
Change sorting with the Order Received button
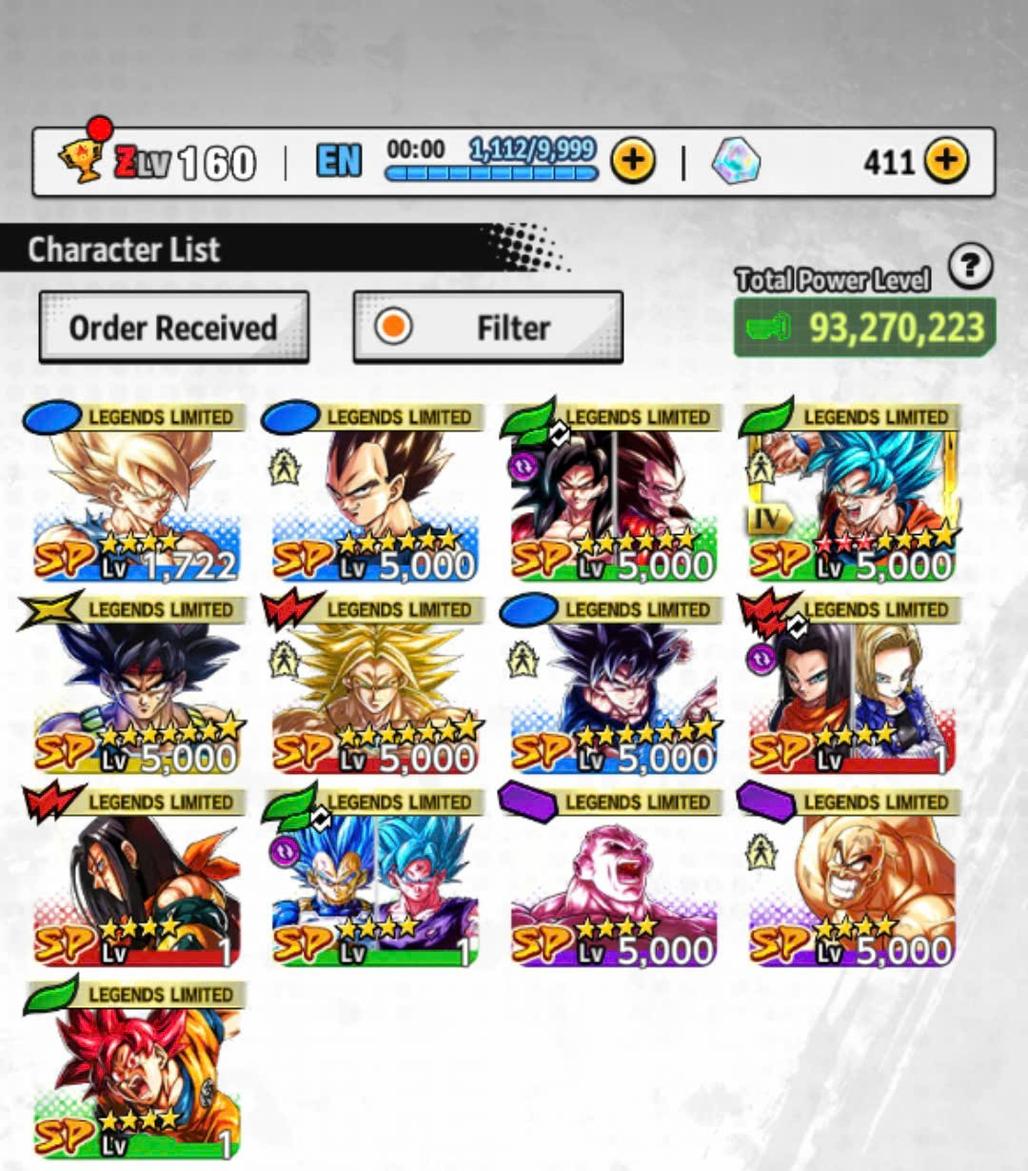coord(173,327)
